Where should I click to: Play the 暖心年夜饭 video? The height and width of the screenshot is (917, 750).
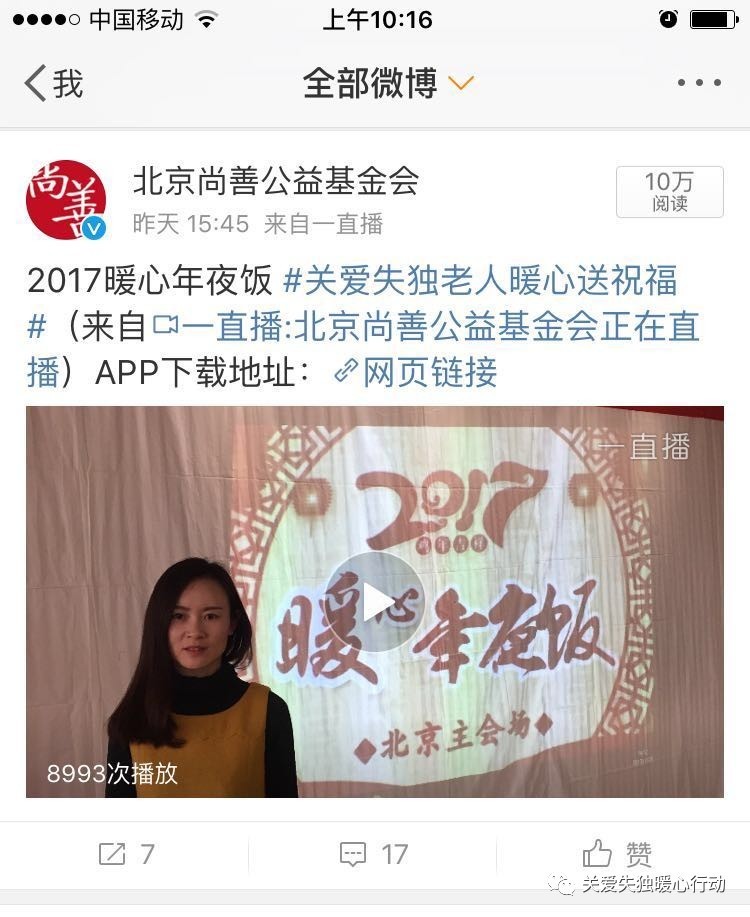point(374,602)
